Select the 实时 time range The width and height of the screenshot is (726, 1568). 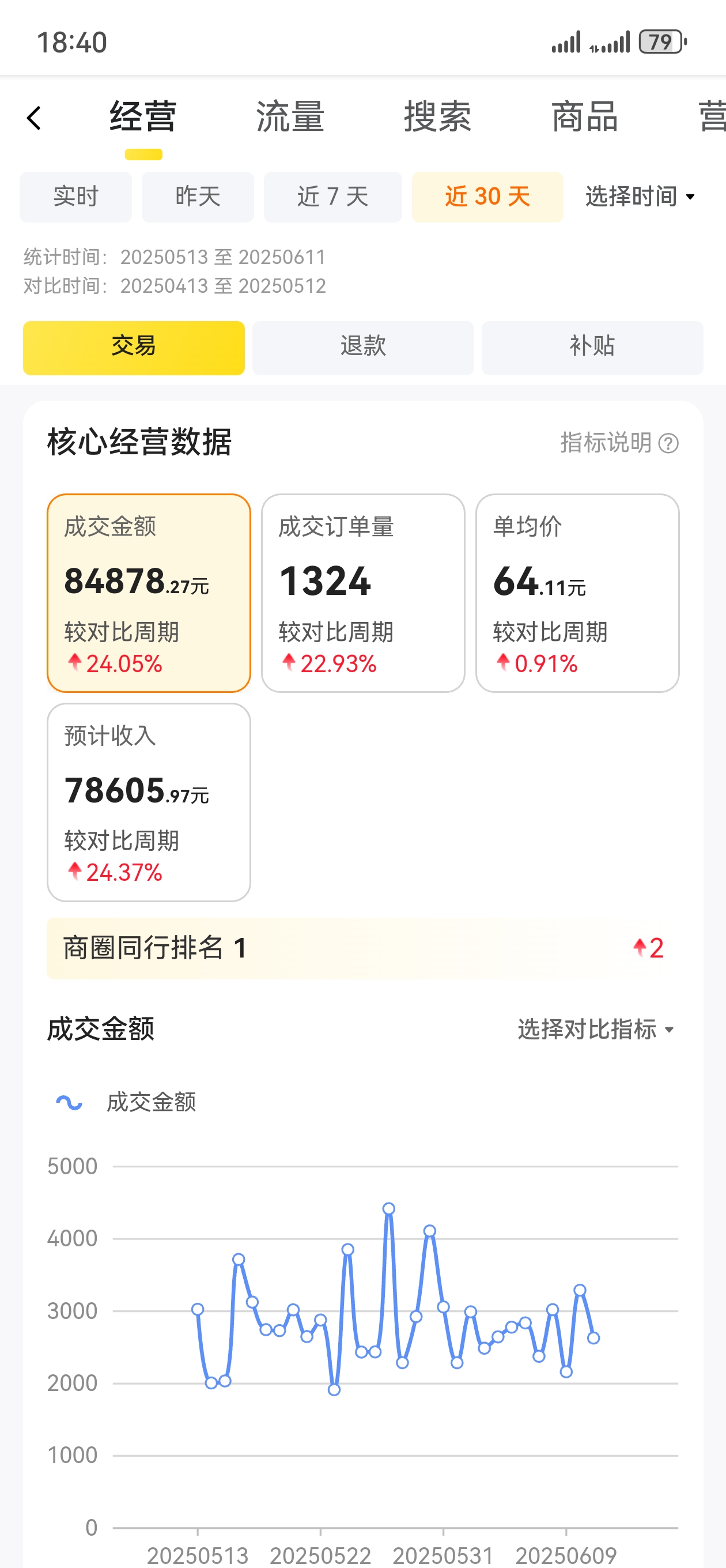click(x=75, y=197)
